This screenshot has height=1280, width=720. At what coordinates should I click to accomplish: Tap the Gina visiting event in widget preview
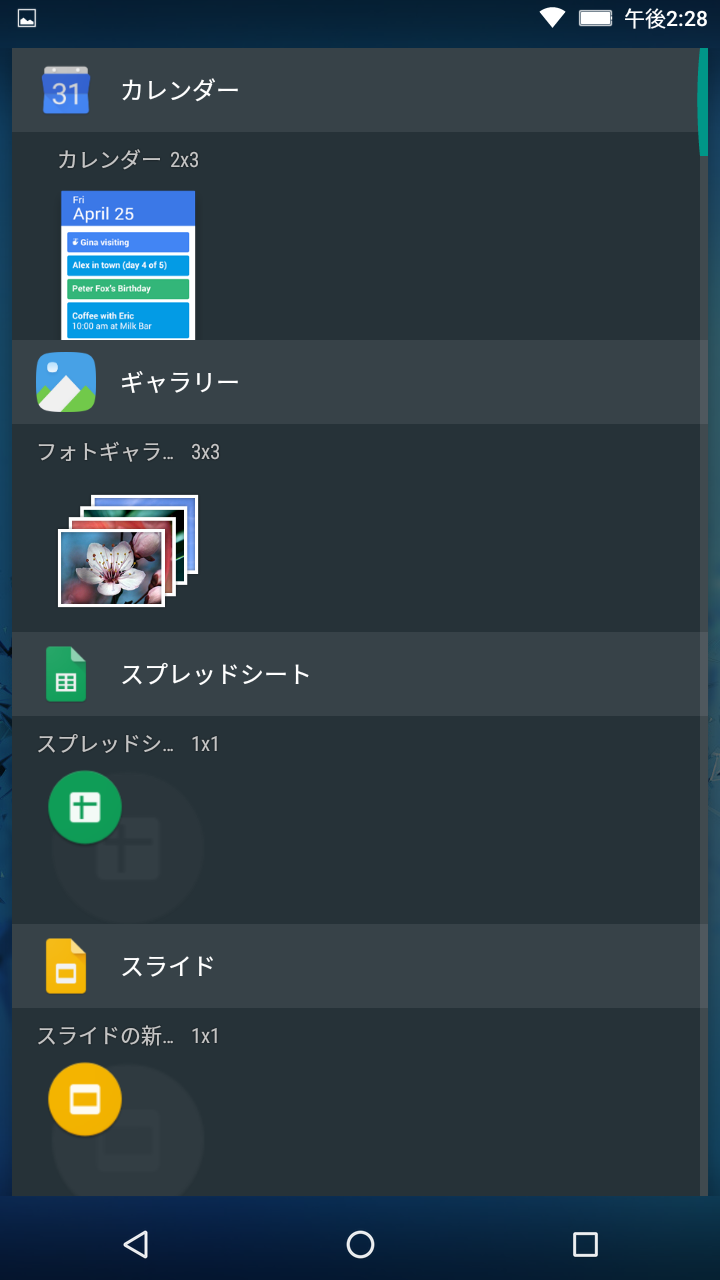tap(128, 241)
